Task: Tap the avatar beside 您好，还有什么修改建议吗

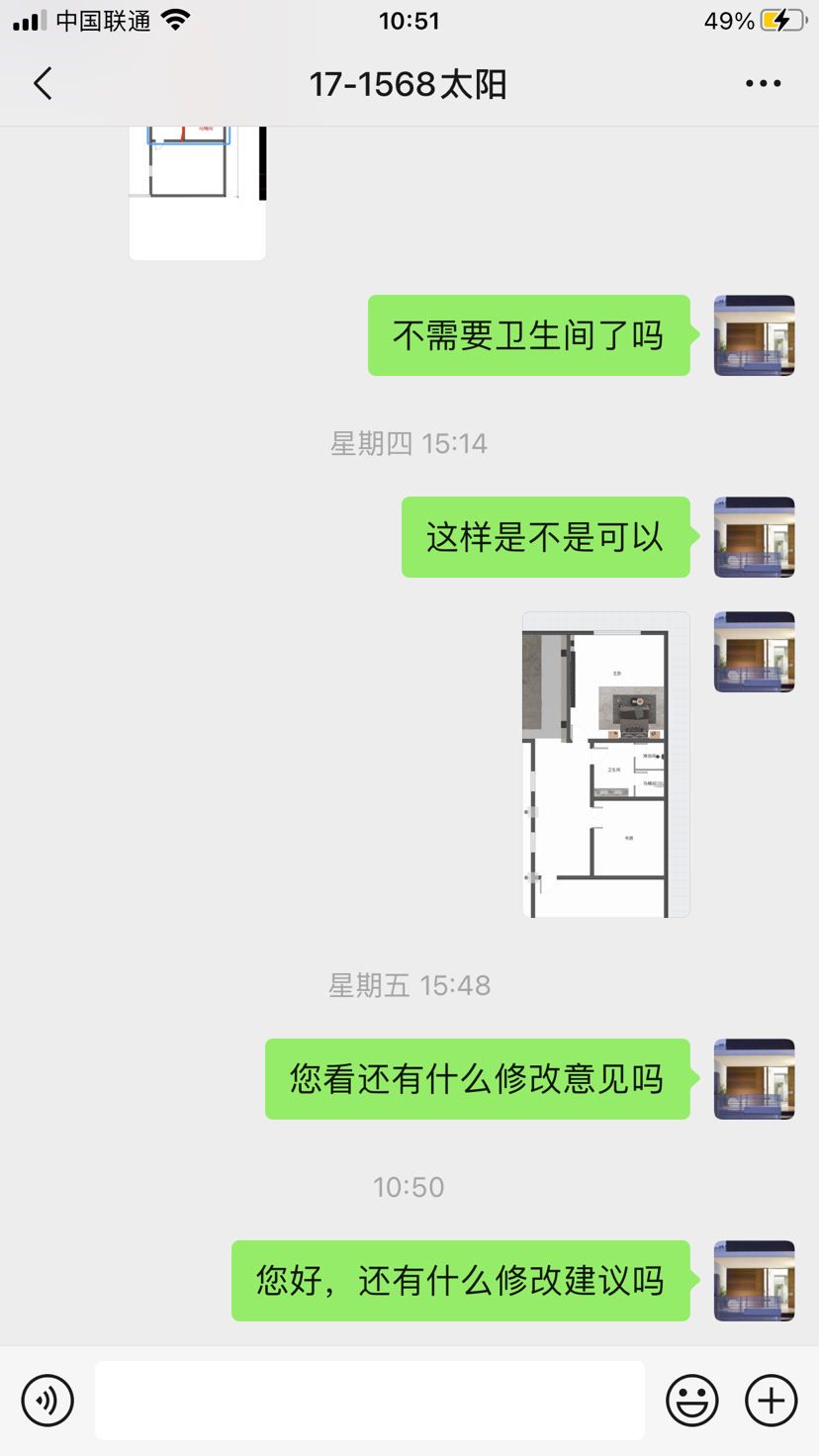Action: click(x=755, y=1281)
